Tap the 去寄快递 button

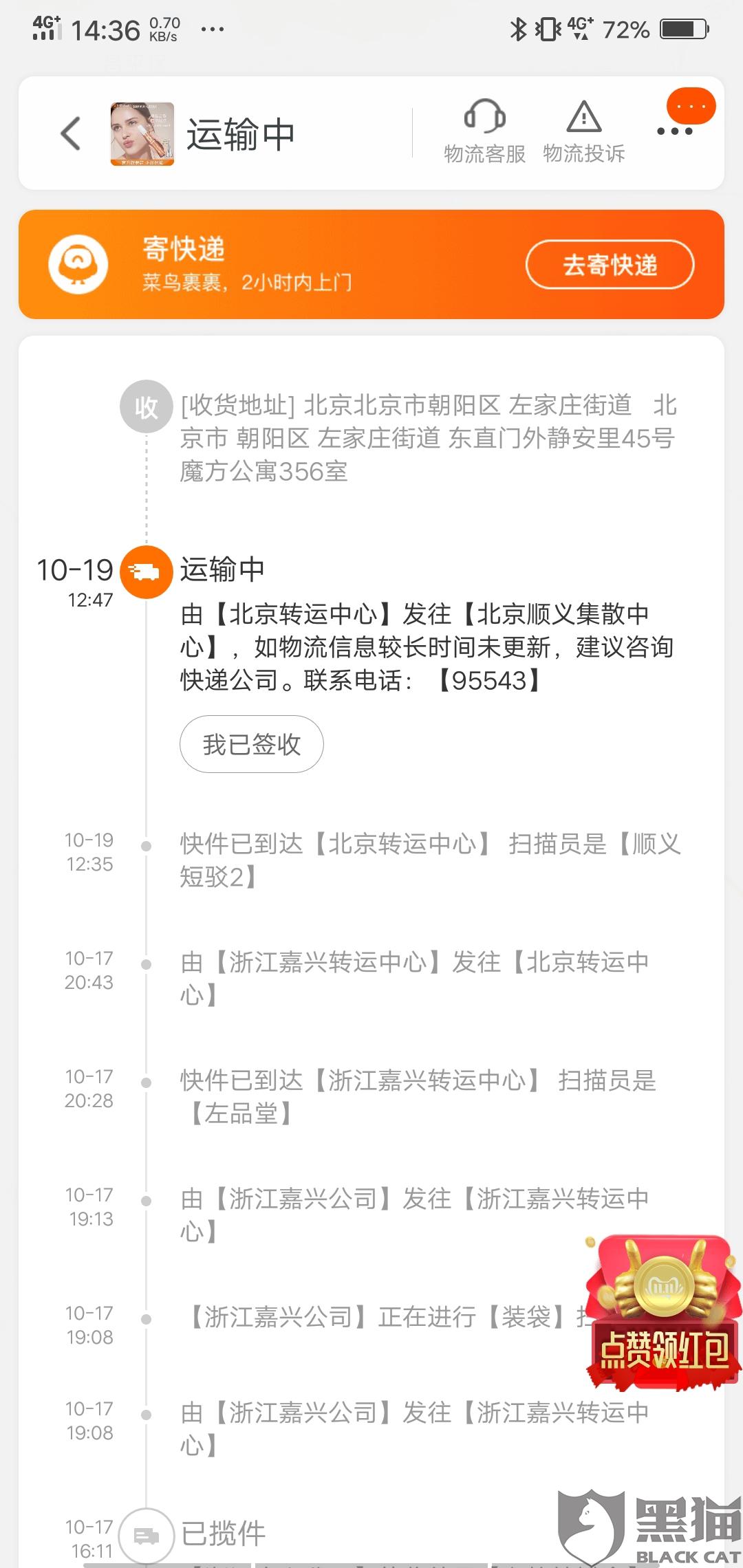(x=610, y=265)
